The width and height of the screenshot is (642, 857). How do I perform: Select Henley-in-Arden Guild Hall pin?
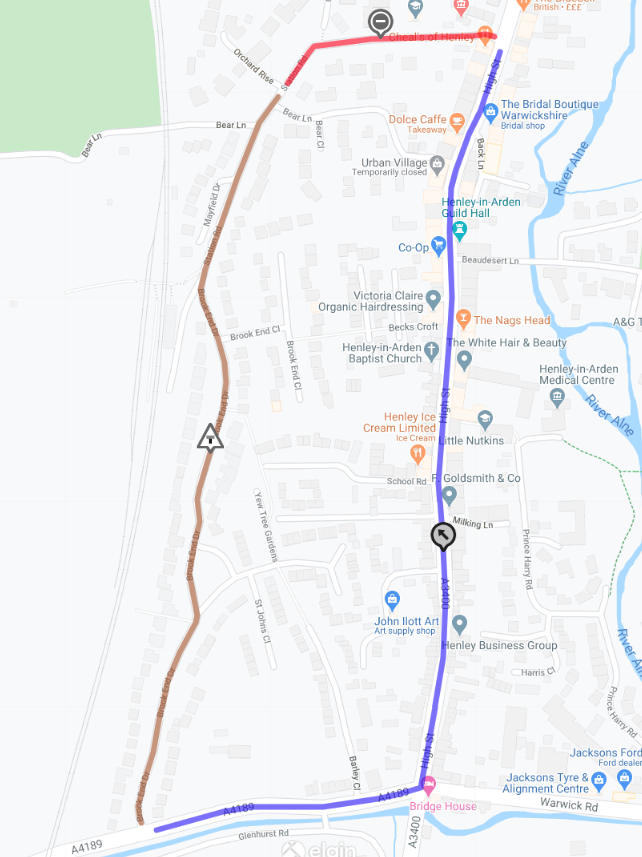pyautogui.click(x=459, y=231)
